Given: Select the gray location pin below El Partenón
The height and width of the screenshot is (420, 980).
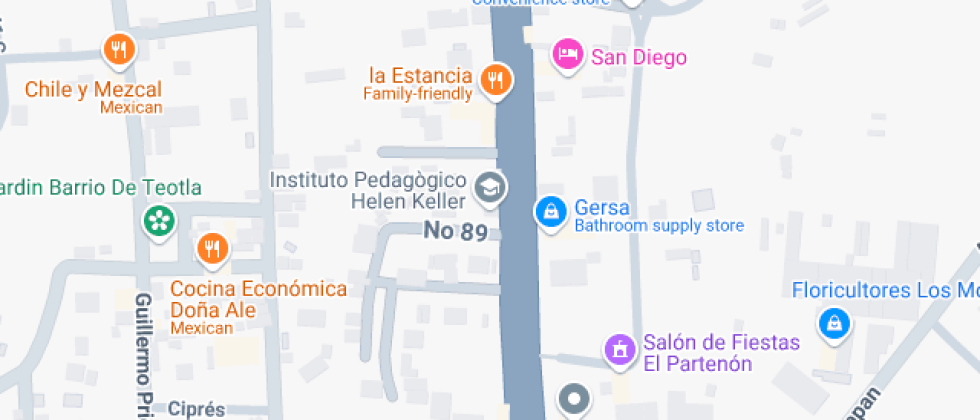Looking at the screenshot, I should point(574,400).
